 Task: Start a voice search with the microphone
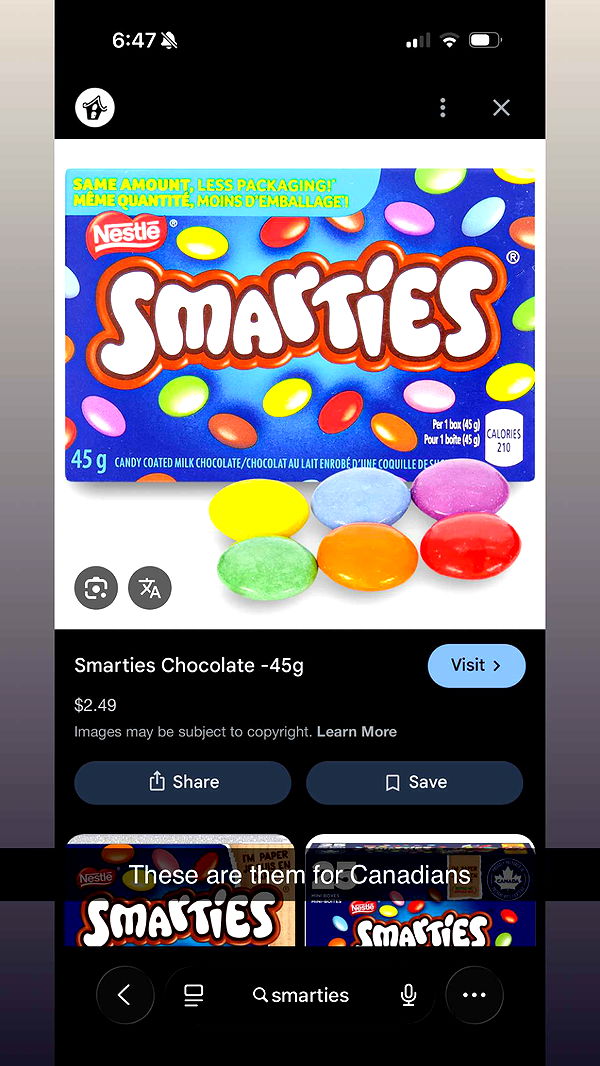point(408,995)
